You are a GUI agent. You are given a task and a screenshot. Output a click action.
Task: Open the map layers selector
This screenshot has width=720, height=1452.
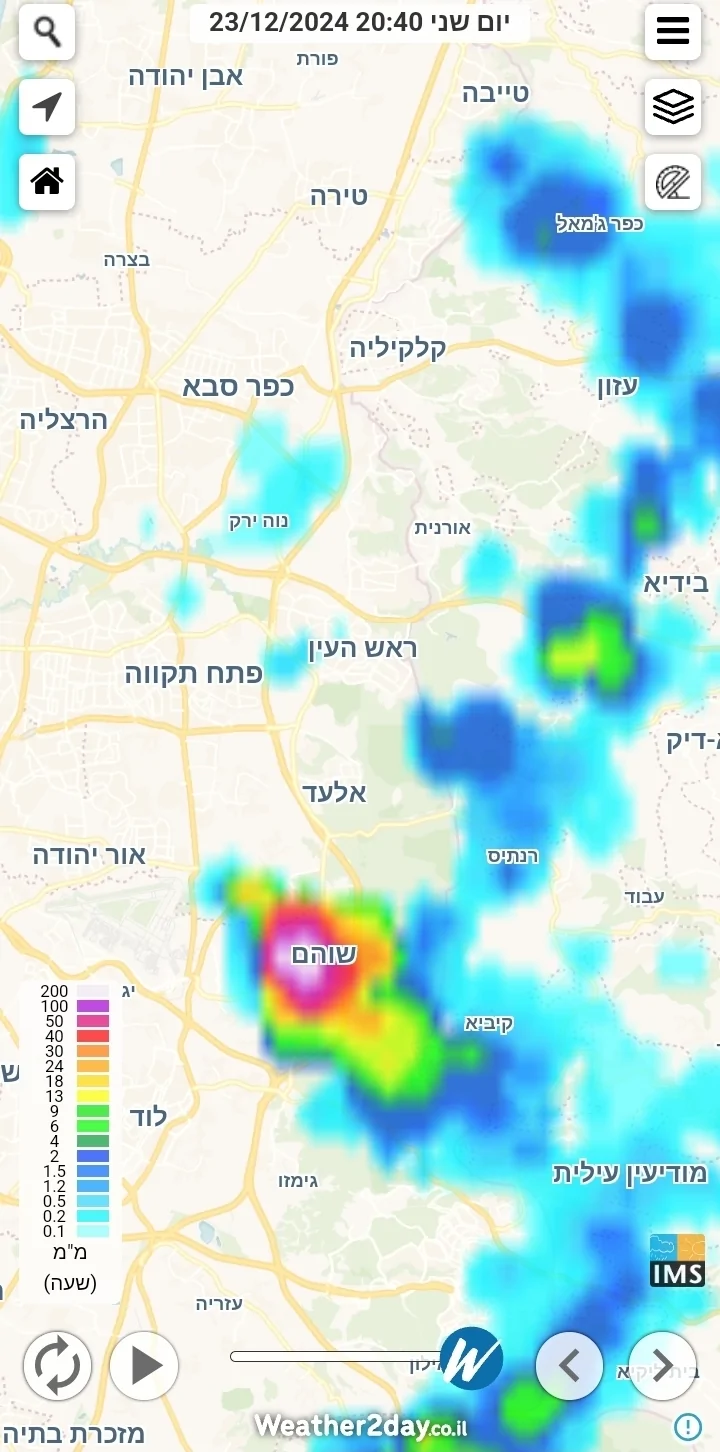coord(673,107)
